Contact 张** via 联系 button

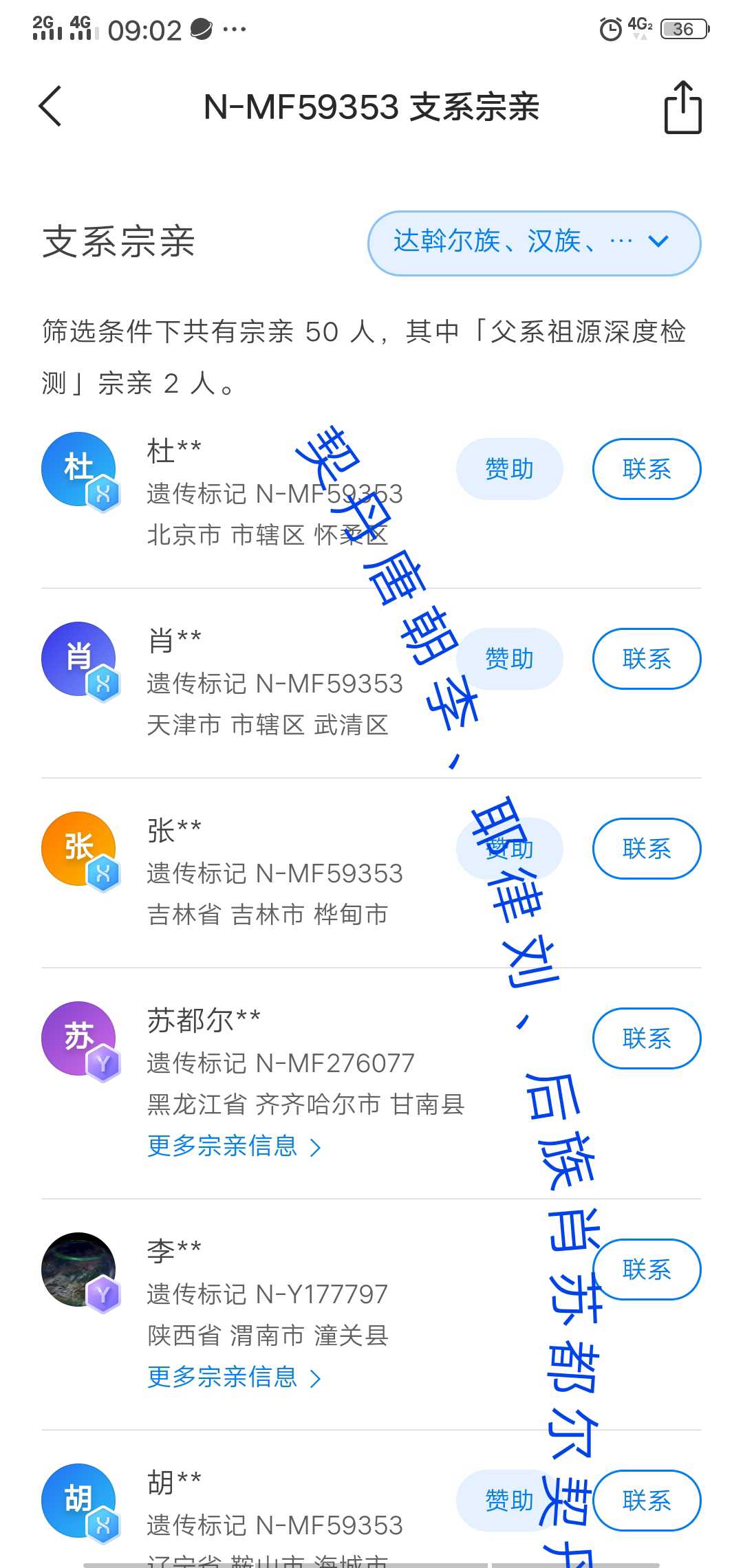pos(646,849)
